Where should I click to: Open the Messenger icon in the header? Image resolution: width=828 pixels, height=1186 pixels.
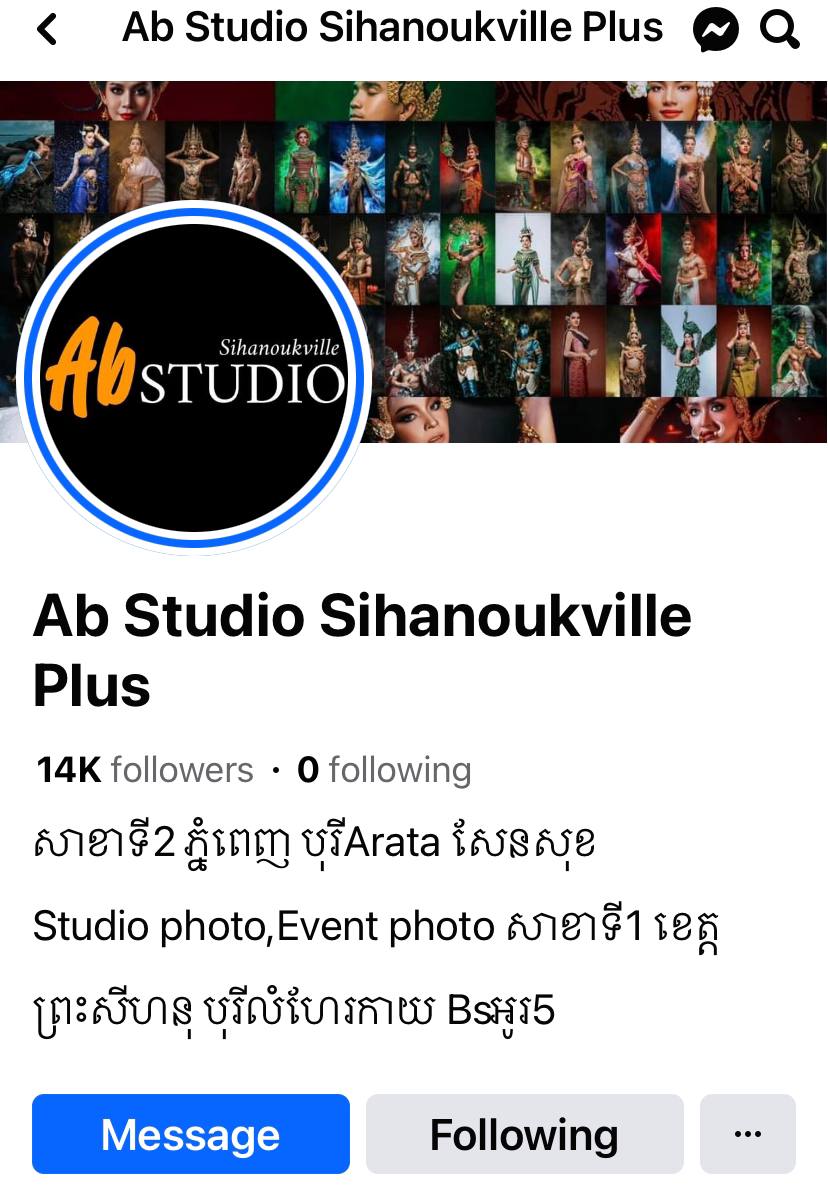[x=716, y=31]
